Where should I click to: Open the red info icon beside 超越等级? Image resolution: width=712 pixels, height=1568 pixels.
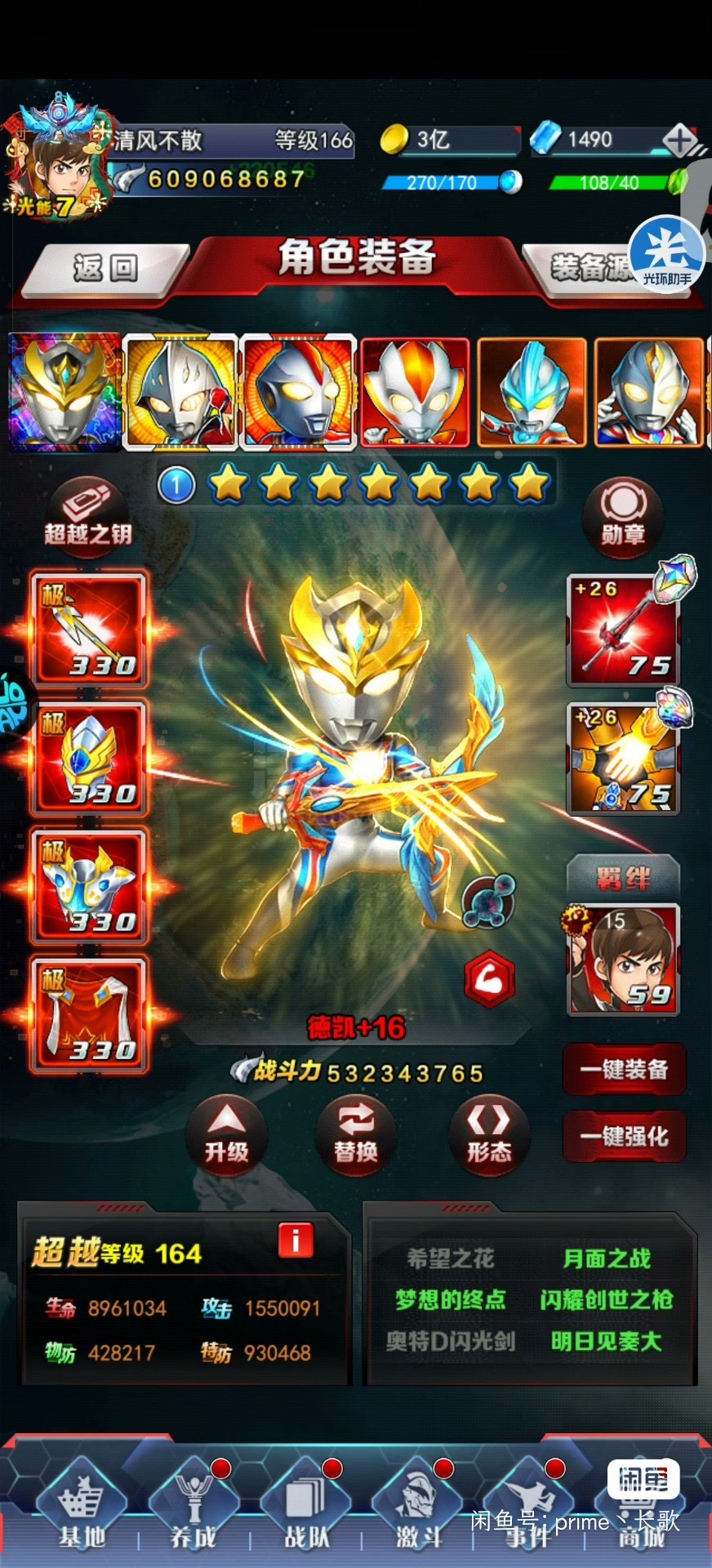tap(296, 1240)
